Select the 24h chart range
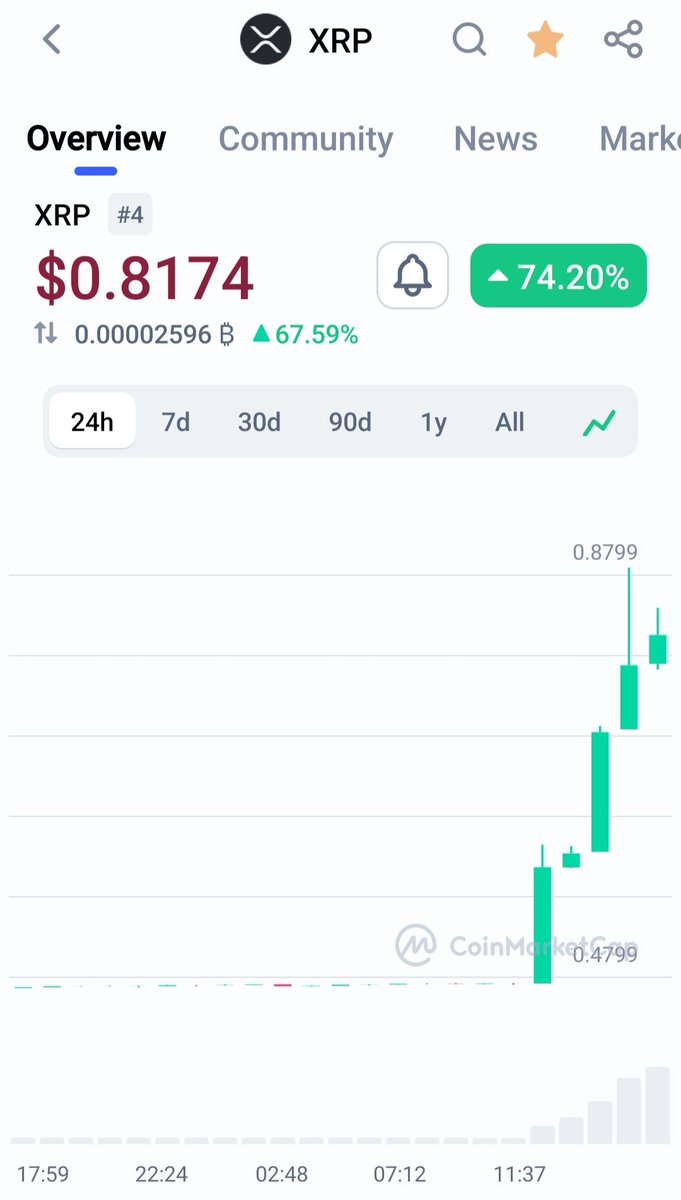The image size is (681, 1200). pyautogui.click(x=92, y=422)
